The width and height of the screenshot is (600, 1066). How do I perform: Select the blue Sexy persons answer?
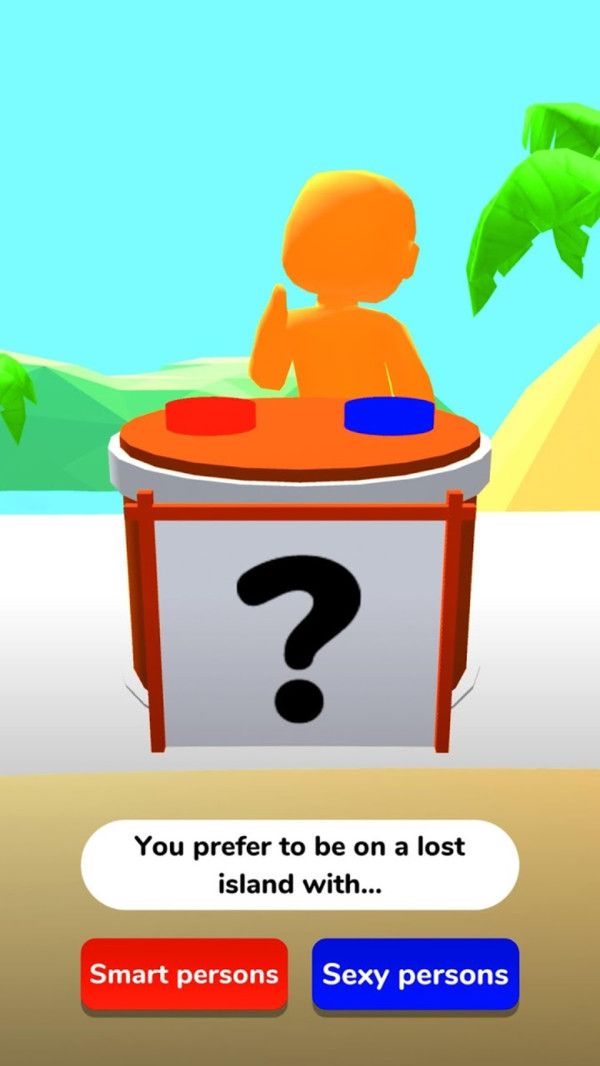tap(415, 974)
